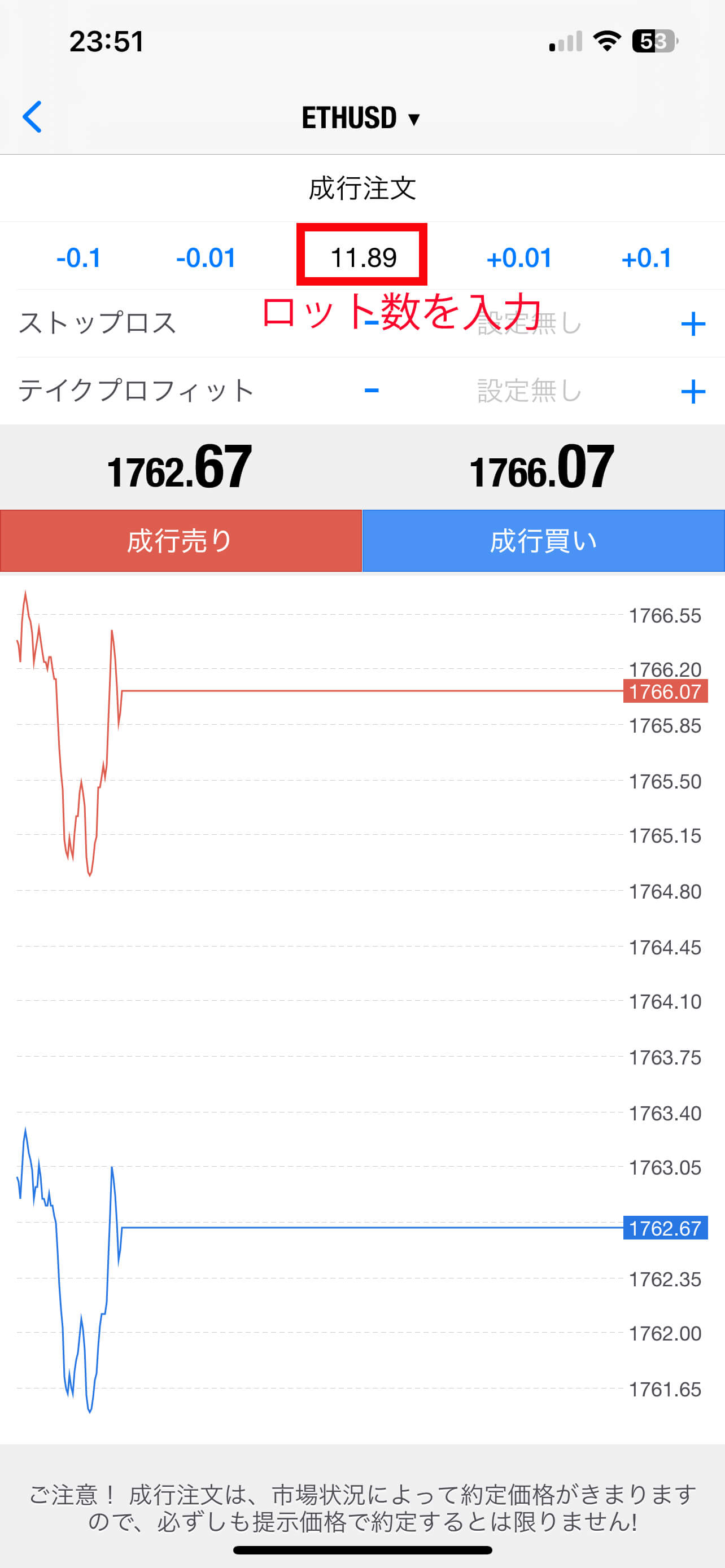Place a market sell with 成行売り

pos(181,541)
